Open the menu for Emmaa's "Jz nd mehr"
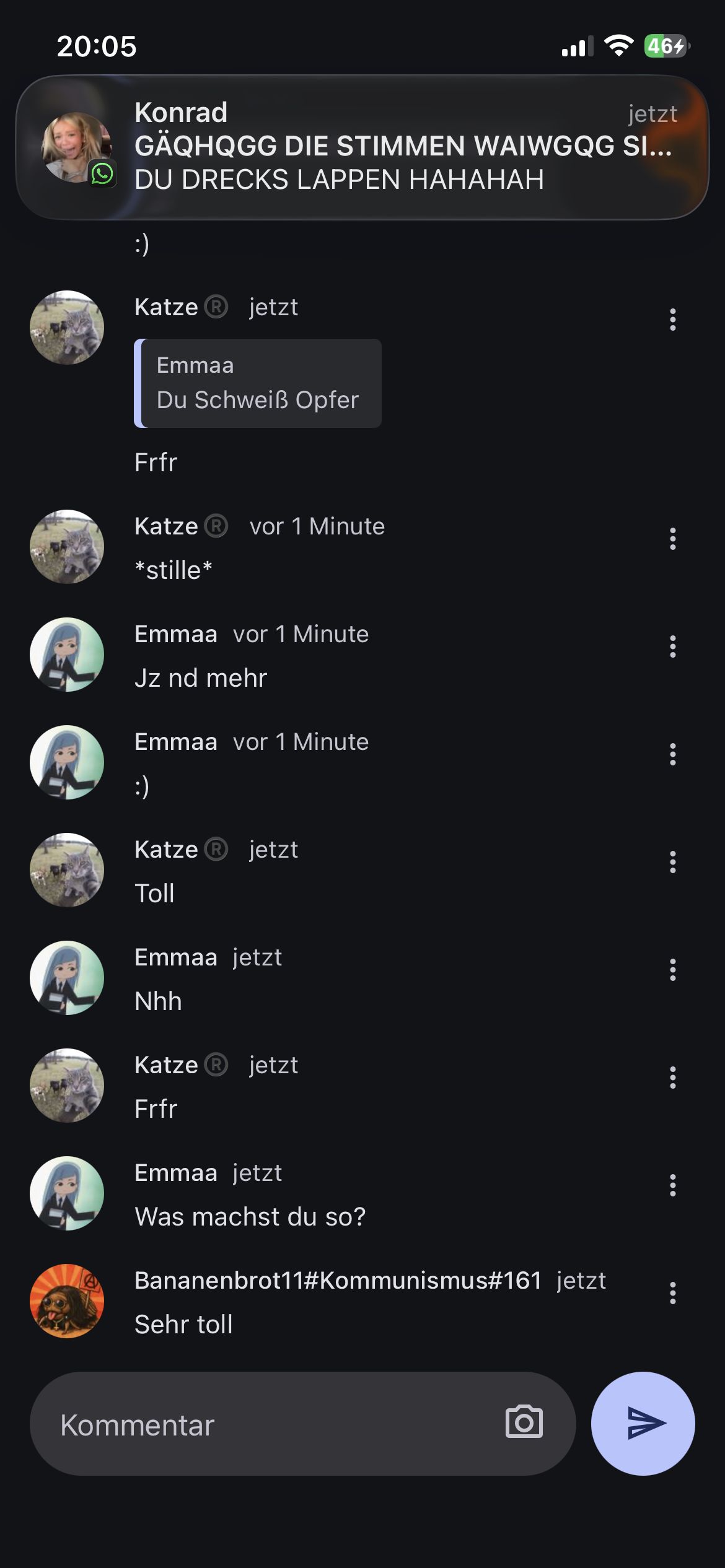Viewport: 725px width, 1568px height. (672, 647)
